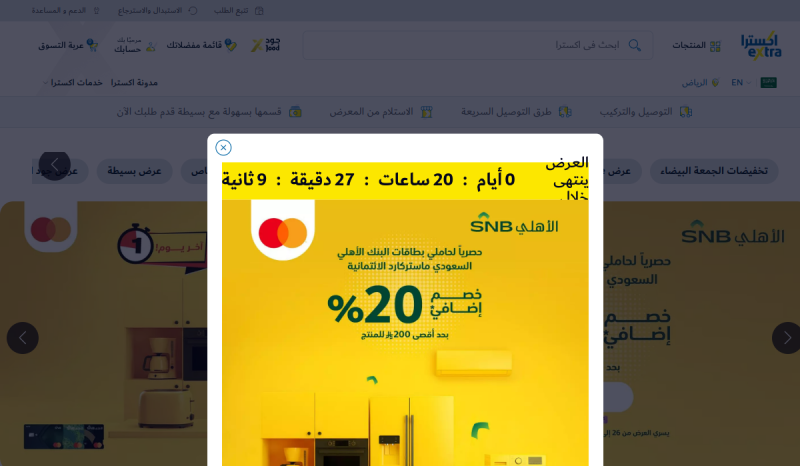The width and height of the screenshot is (800, 466).
Task: Open the Jood rewards link
Action: coord(265,45)
